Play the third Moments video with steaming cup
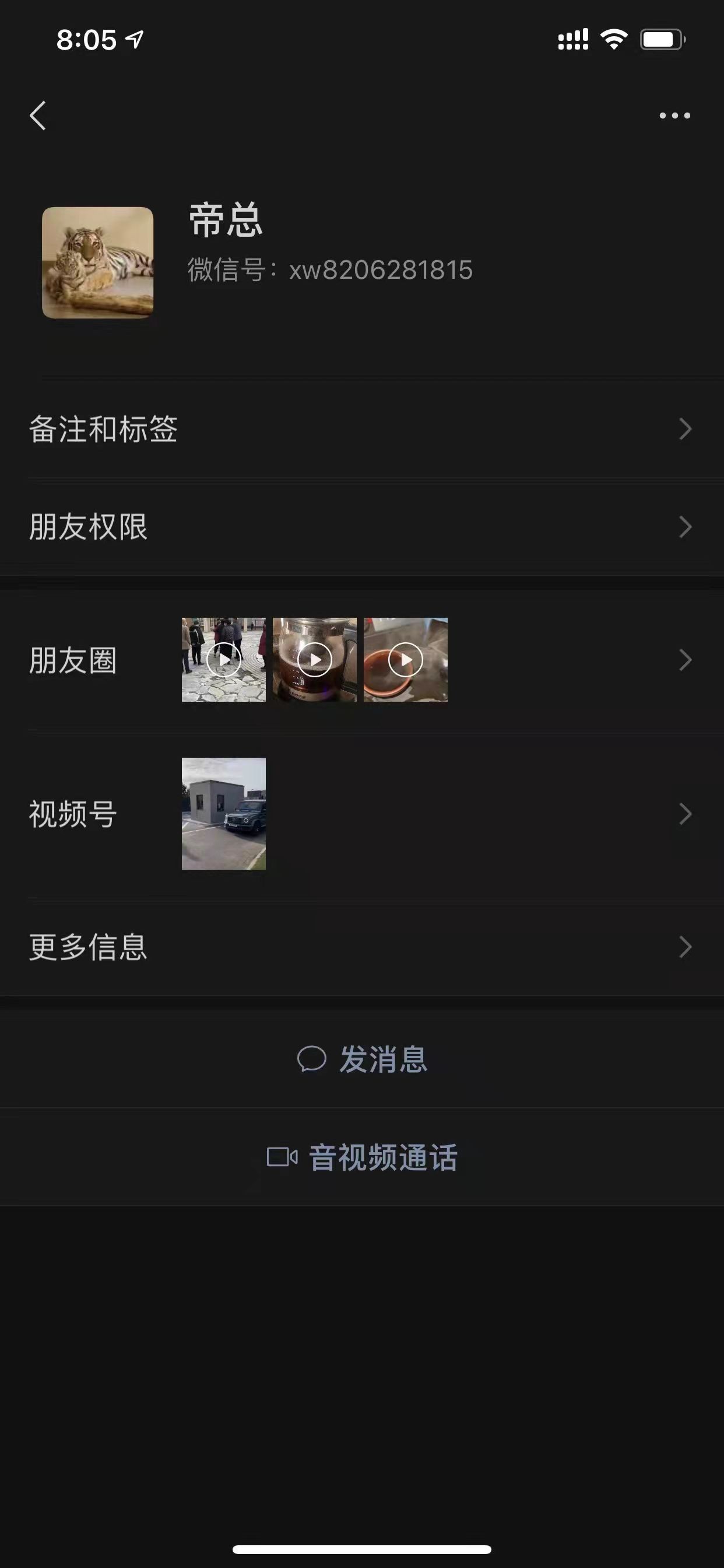 coord(405,660)
